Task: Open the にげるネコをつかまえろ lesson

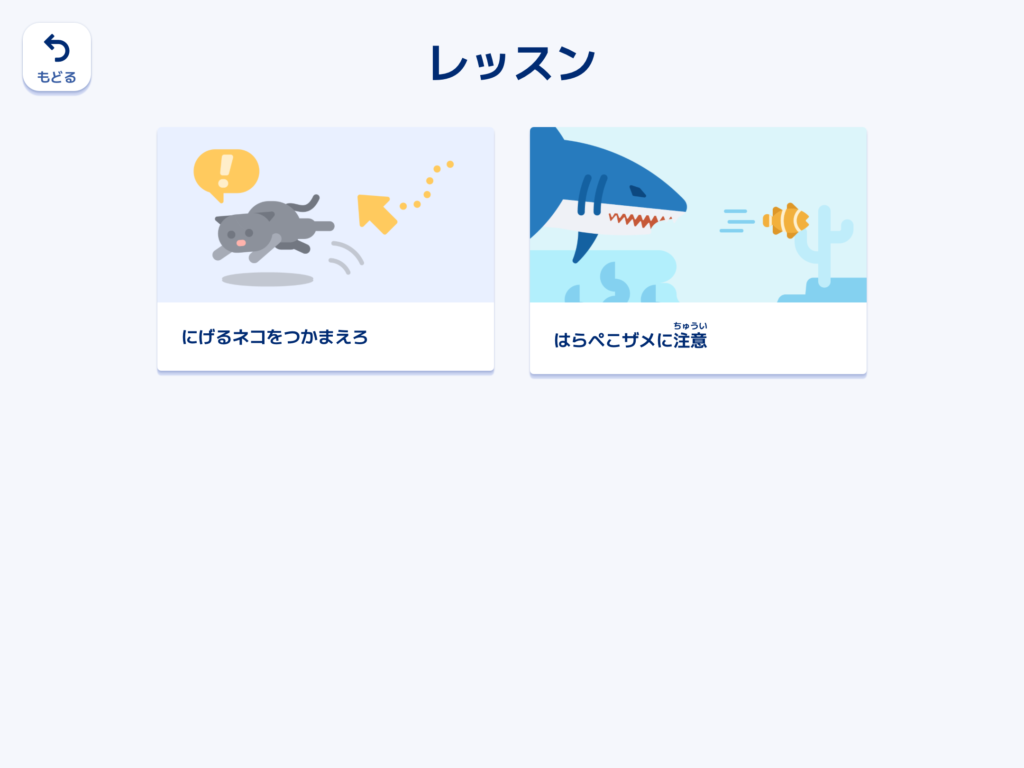Action: coord(325,249)
